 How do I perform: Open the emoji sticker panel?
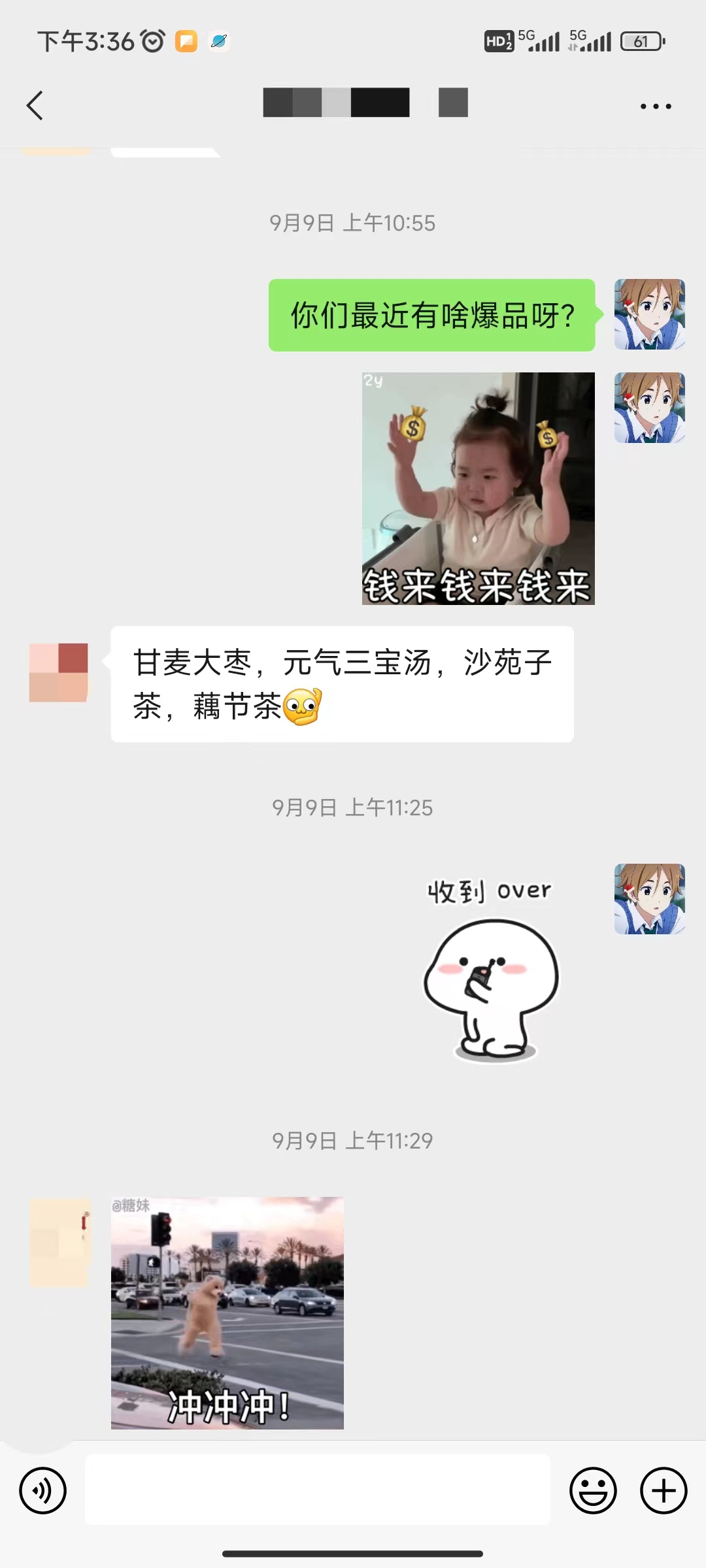point(593,1490)
